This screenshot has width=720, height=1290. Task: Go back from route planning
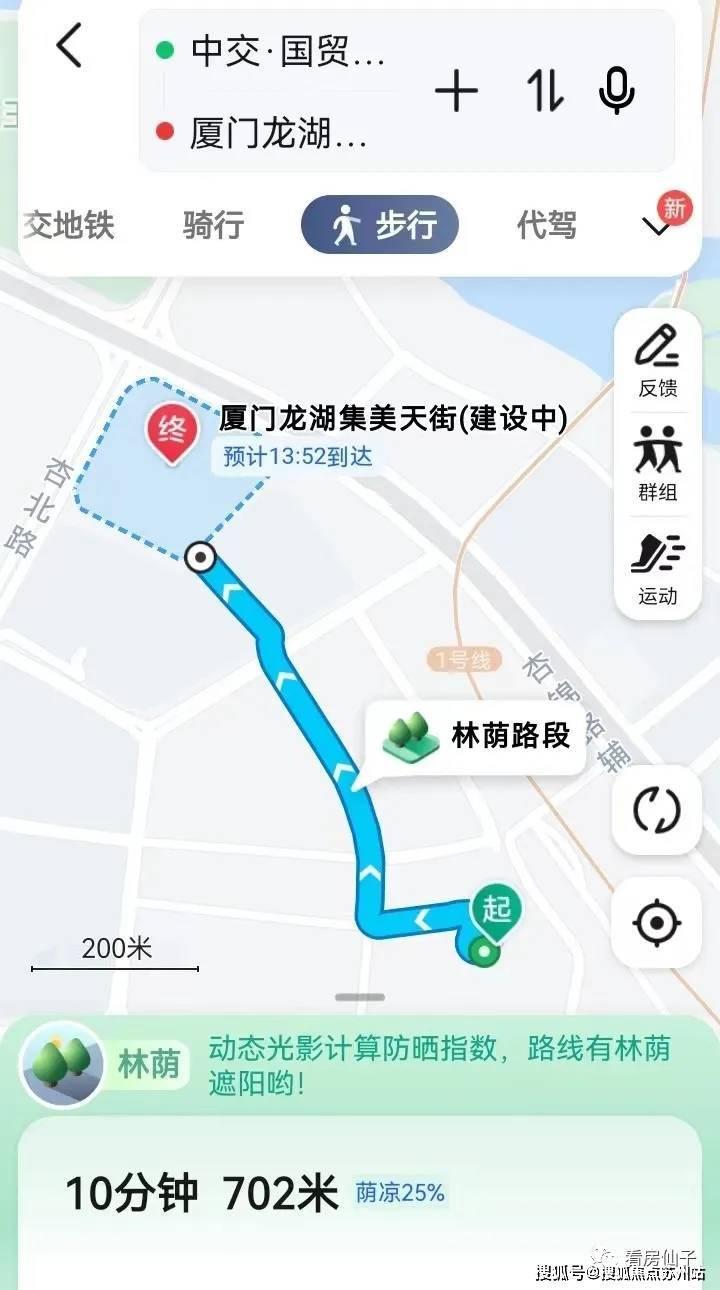coord(68,47)
